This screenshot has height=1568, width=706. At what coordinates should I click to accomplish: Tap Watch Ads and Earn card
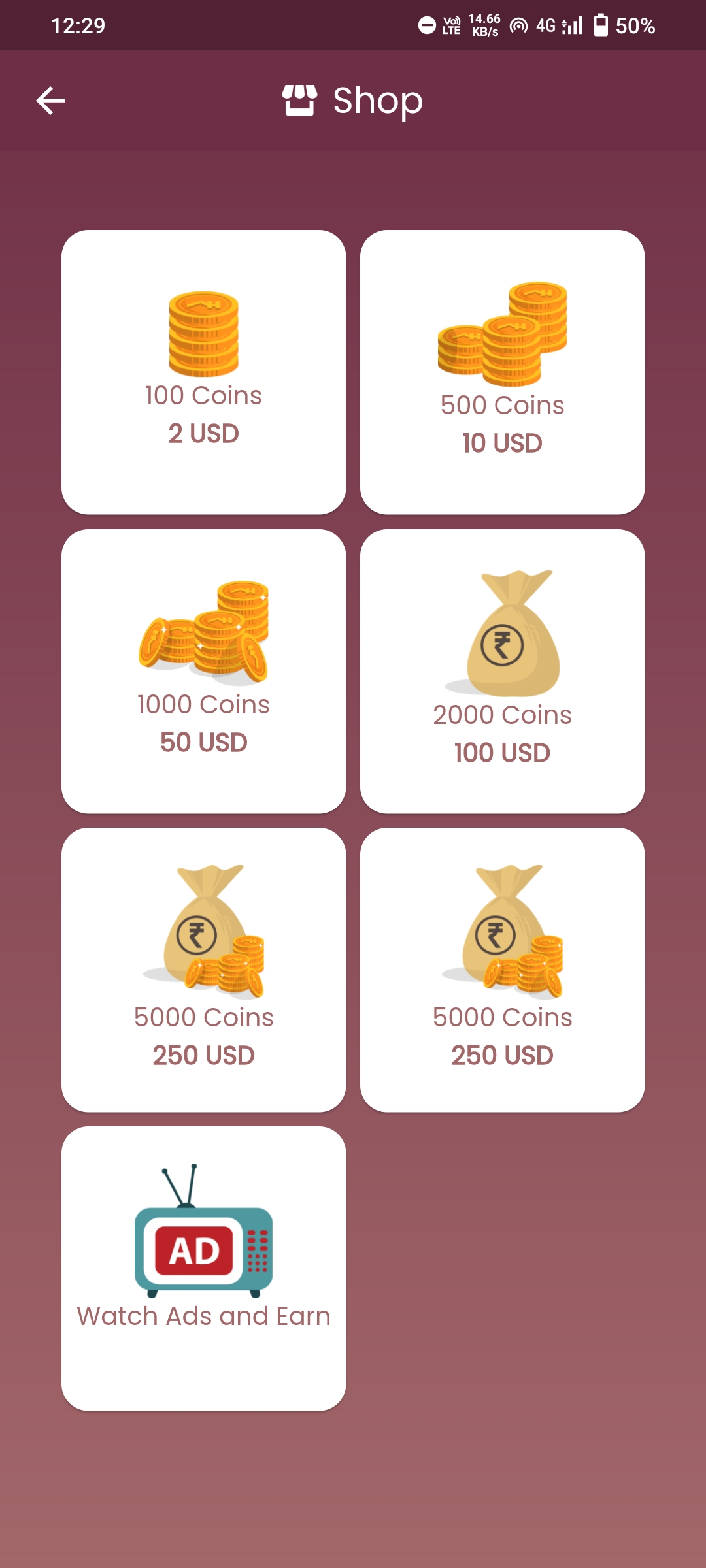pos(203,1268)
